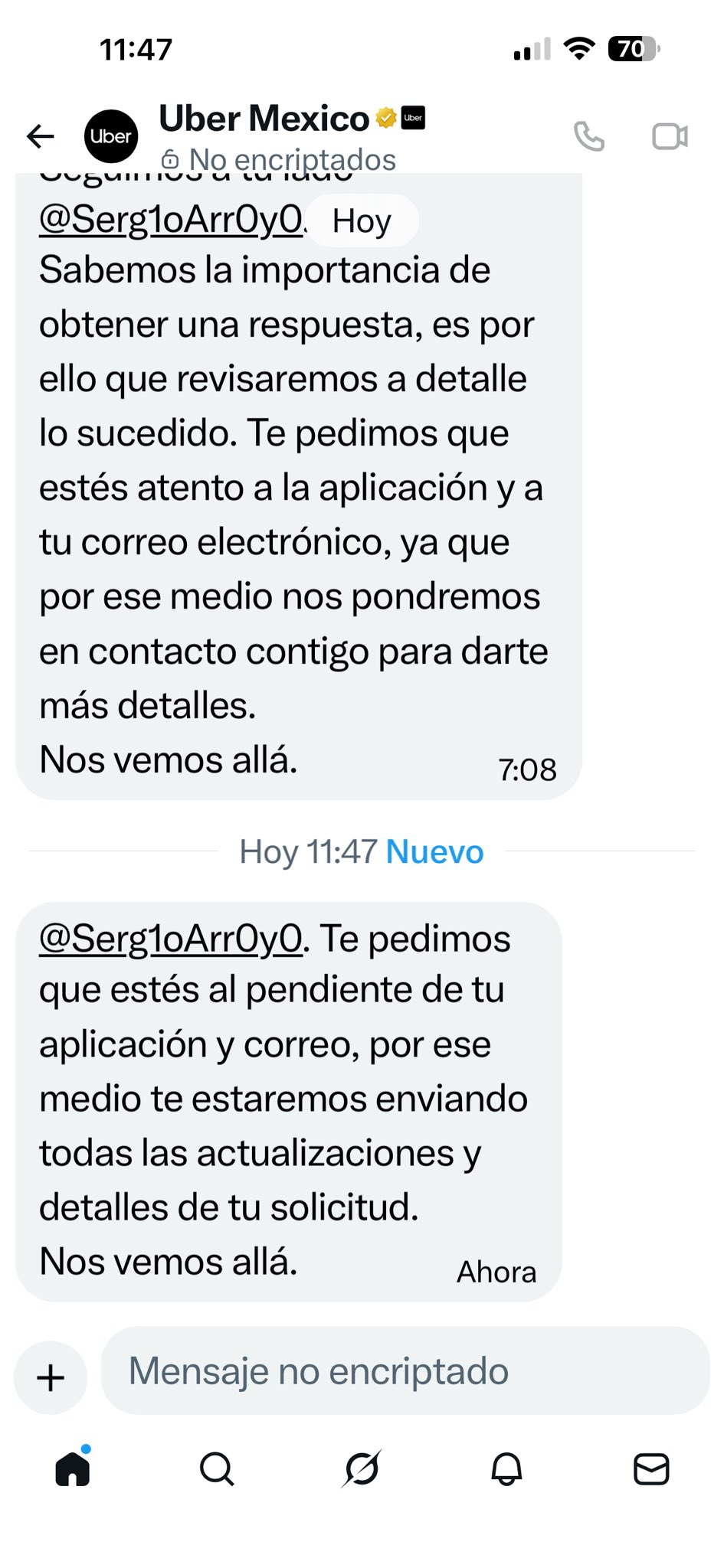
Task: Switch to the Home tab
Action: (73, 1468)
